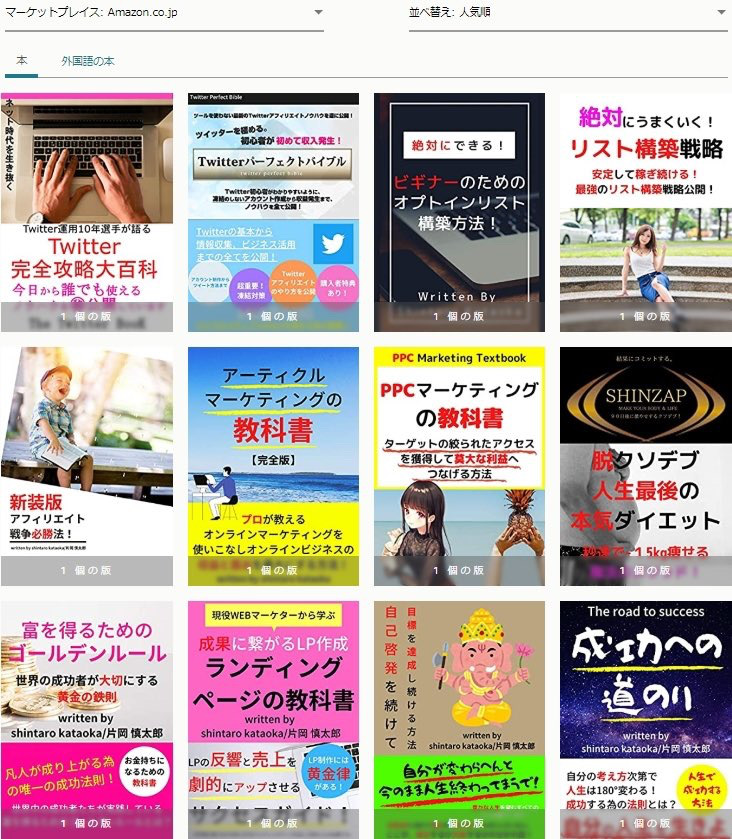Switch to the 本 tab
The height and width of the screenshot is (839, 732).
tap(21, 61)
